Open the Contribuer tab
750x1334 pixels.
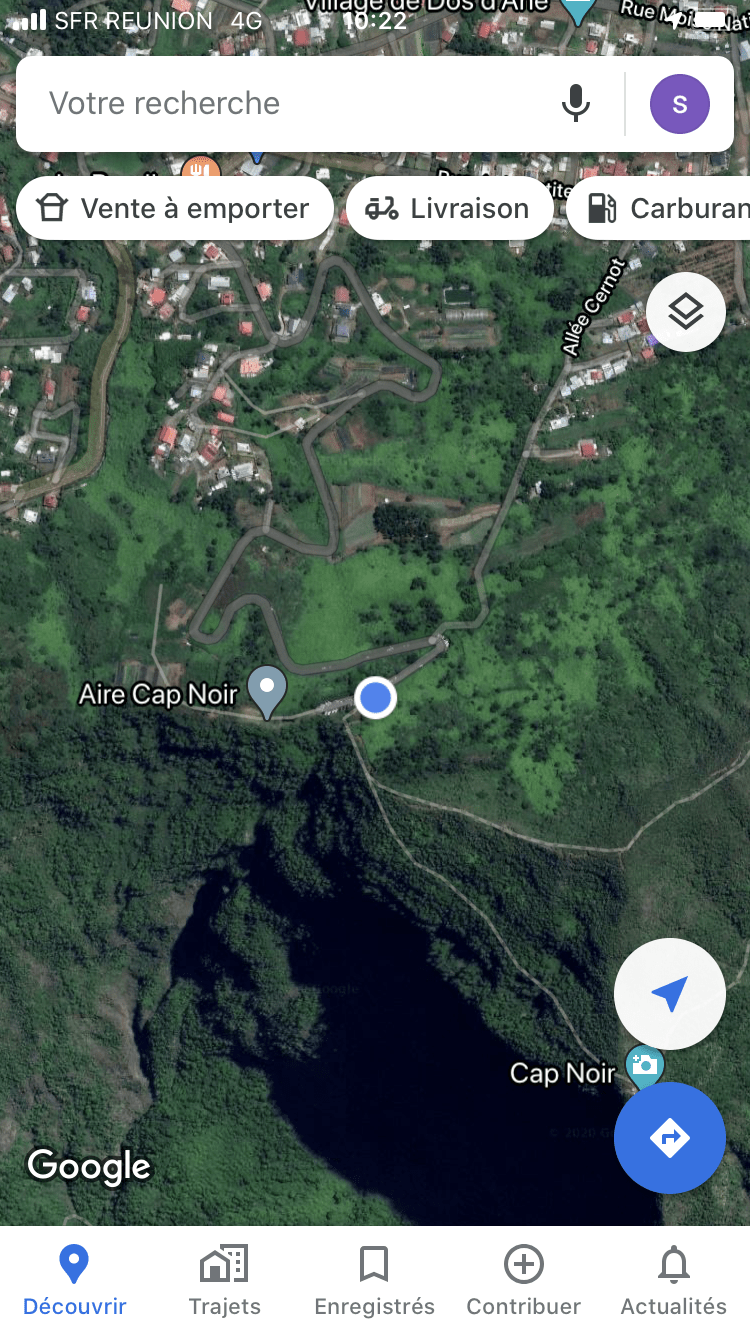click(523, 1280)
